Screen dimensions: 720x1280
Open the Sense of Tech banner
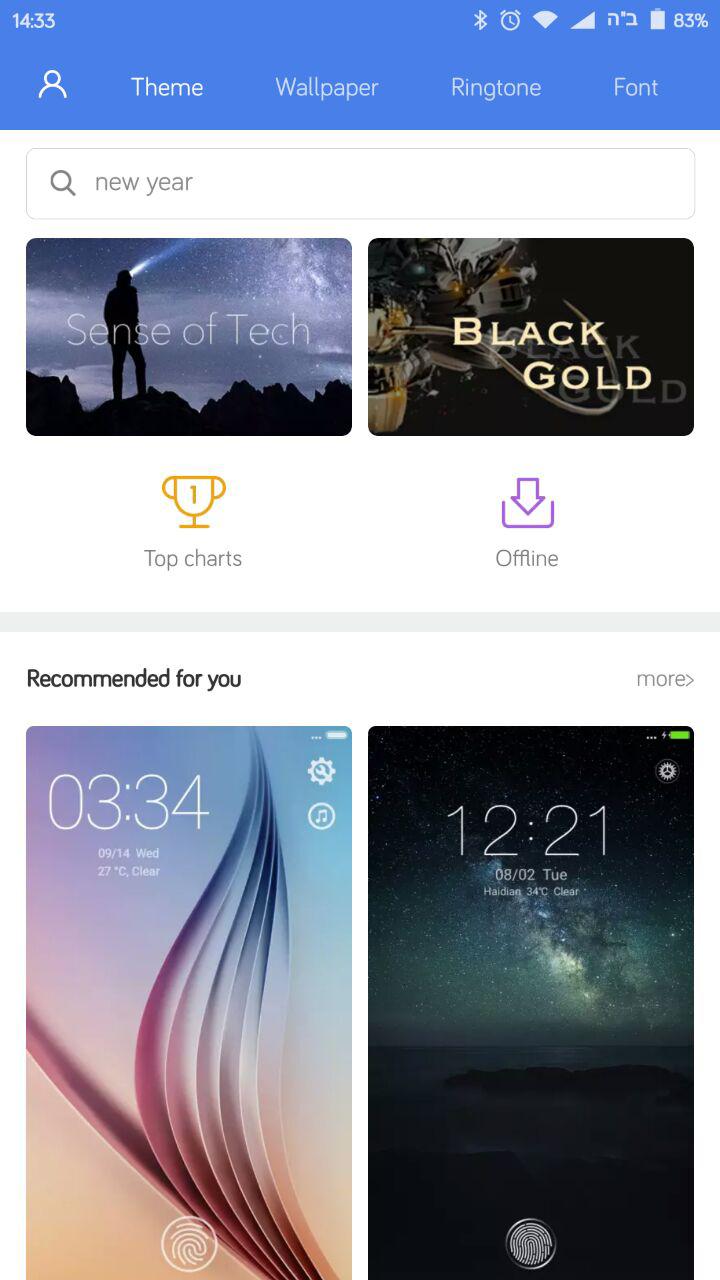189,337
